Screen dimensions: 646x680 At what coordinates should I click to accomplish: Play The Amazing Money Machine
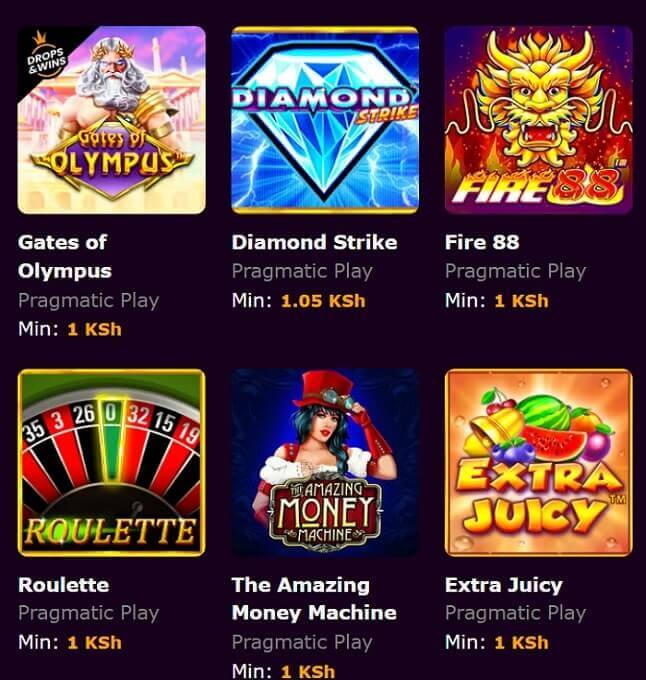[324, 462]
